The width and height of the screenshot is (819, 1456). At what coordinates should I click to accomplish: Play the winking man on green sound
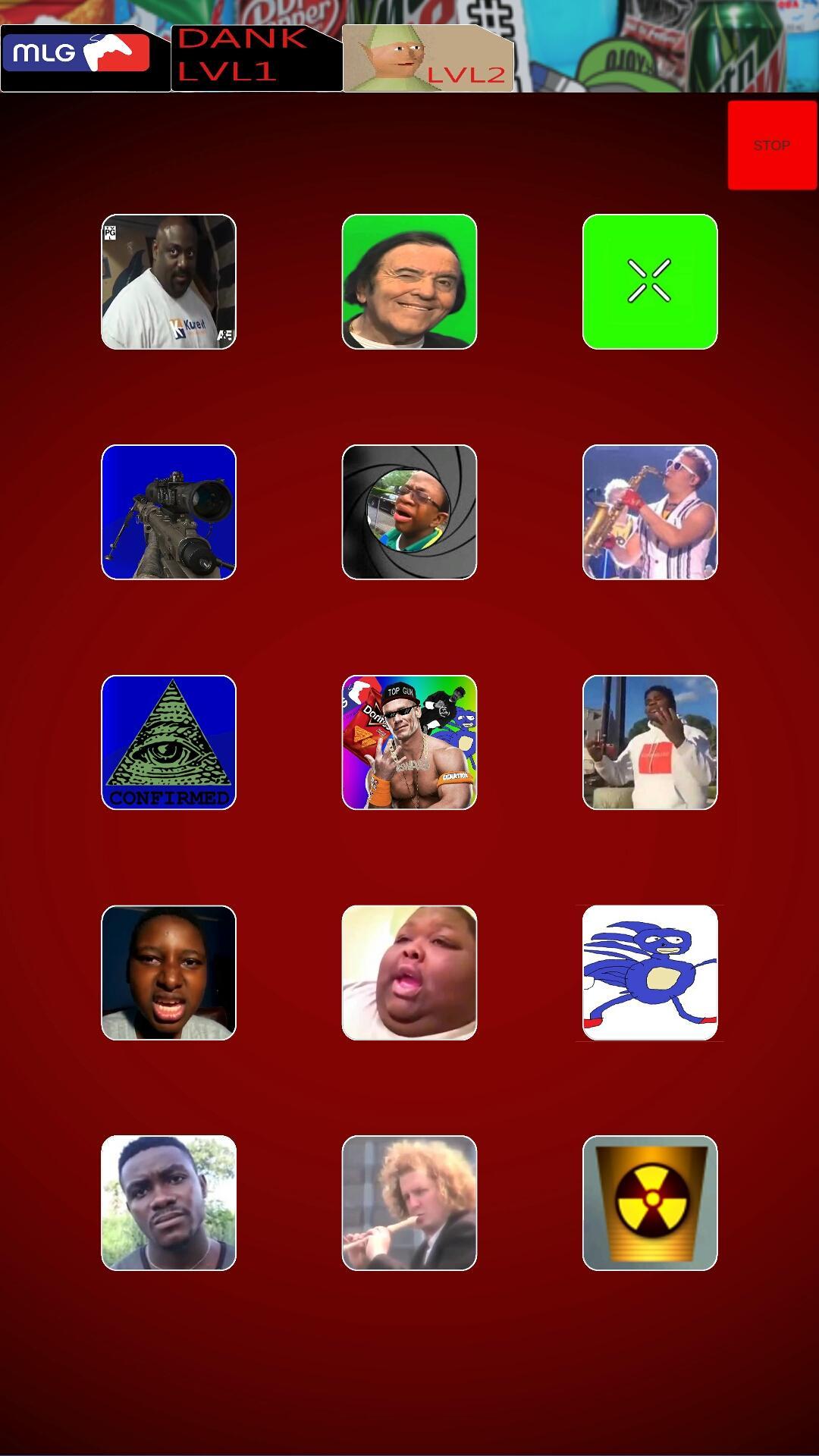pos(409,281)
